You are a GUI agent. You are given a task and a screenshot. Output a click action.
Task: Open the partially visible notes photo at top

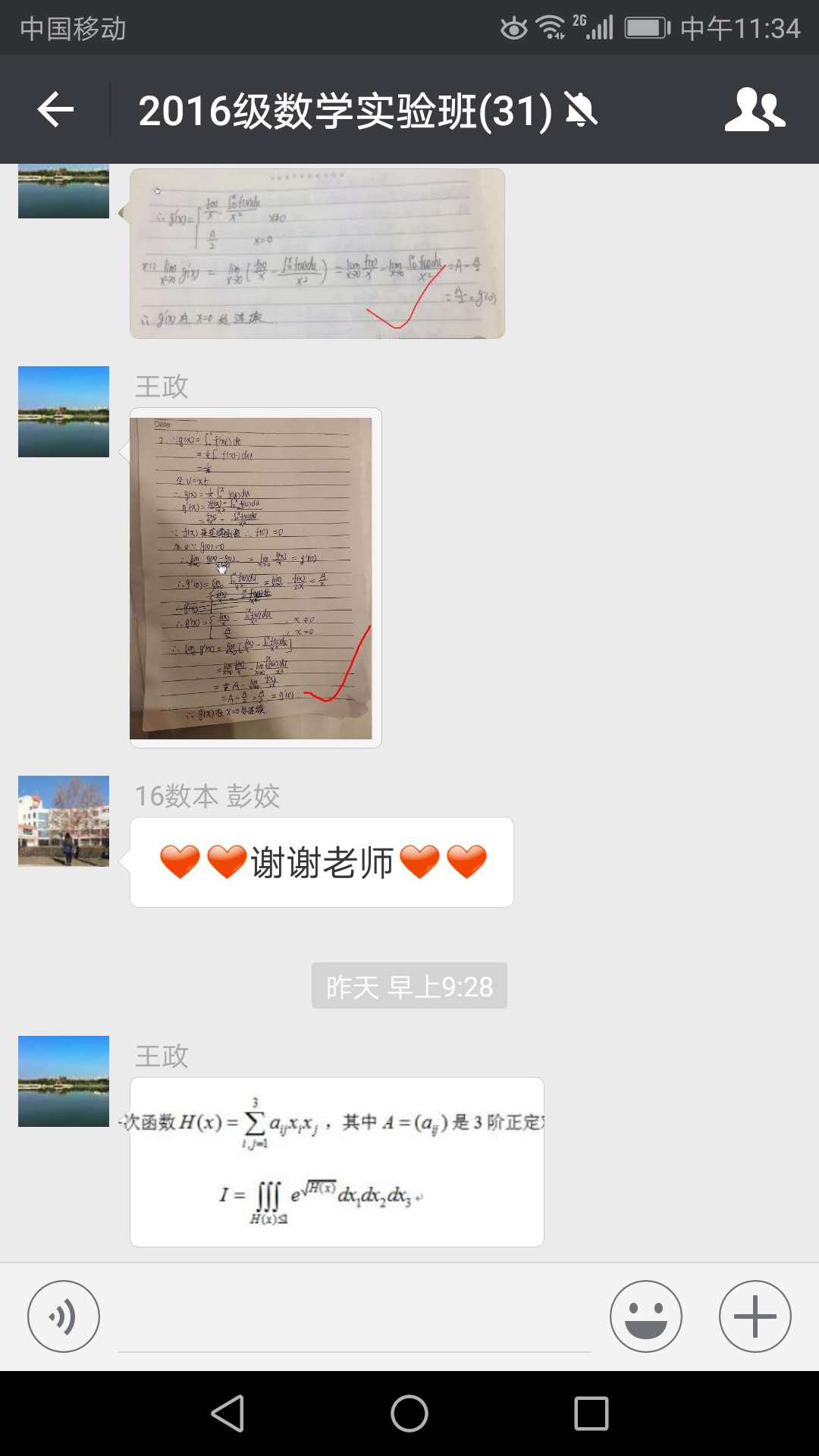point(317,253)
